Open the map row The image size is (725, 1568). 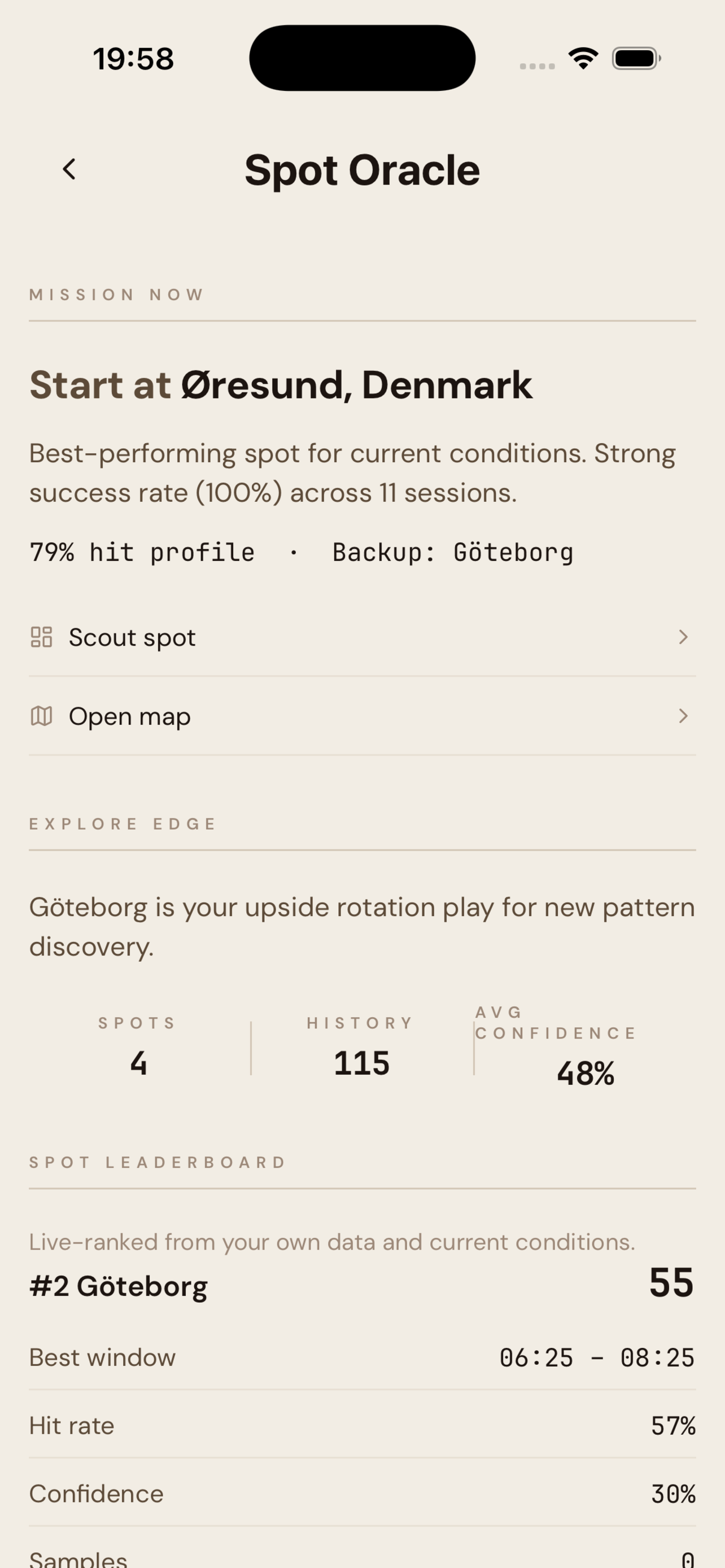click(x=361, y=716)
